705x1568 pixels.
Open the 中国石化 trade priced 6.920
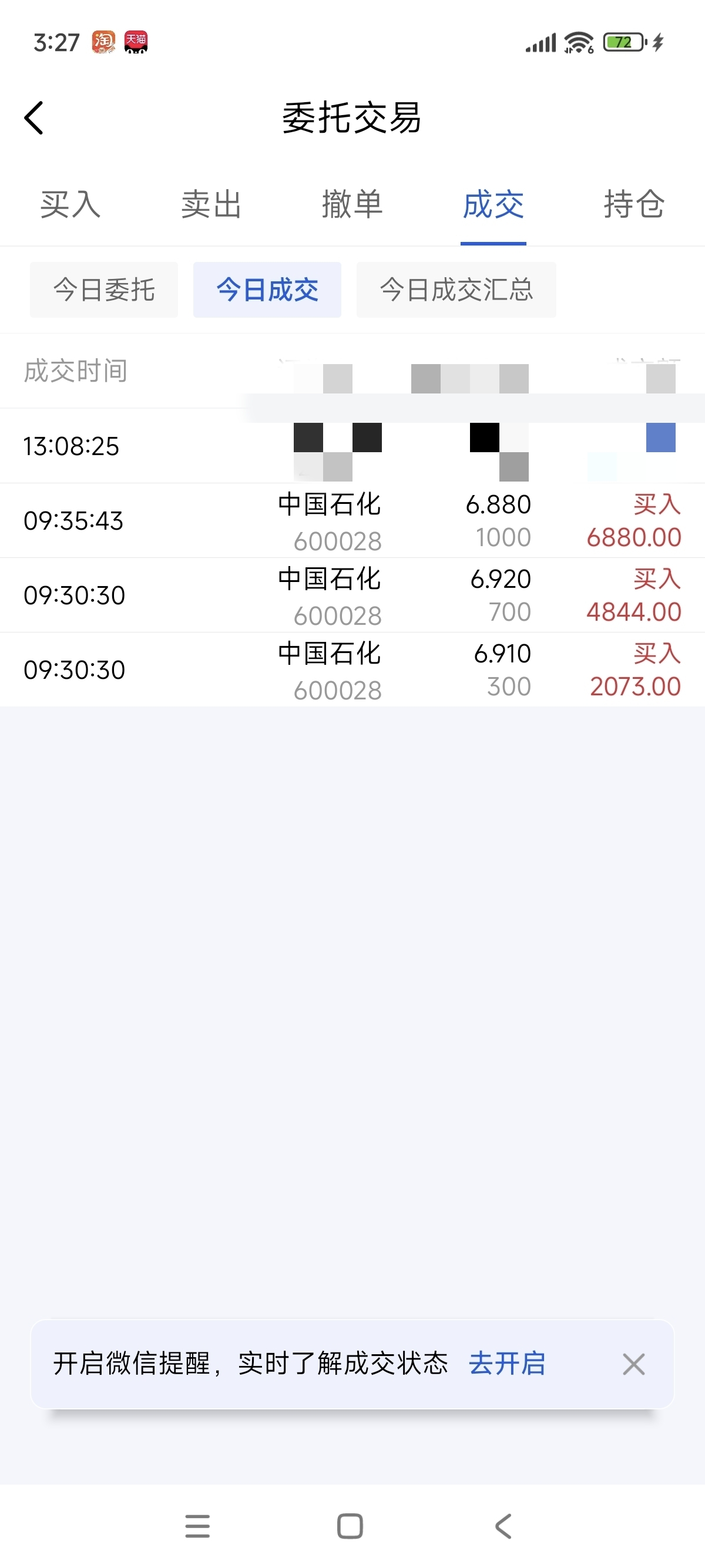click(x=352, y=595)
